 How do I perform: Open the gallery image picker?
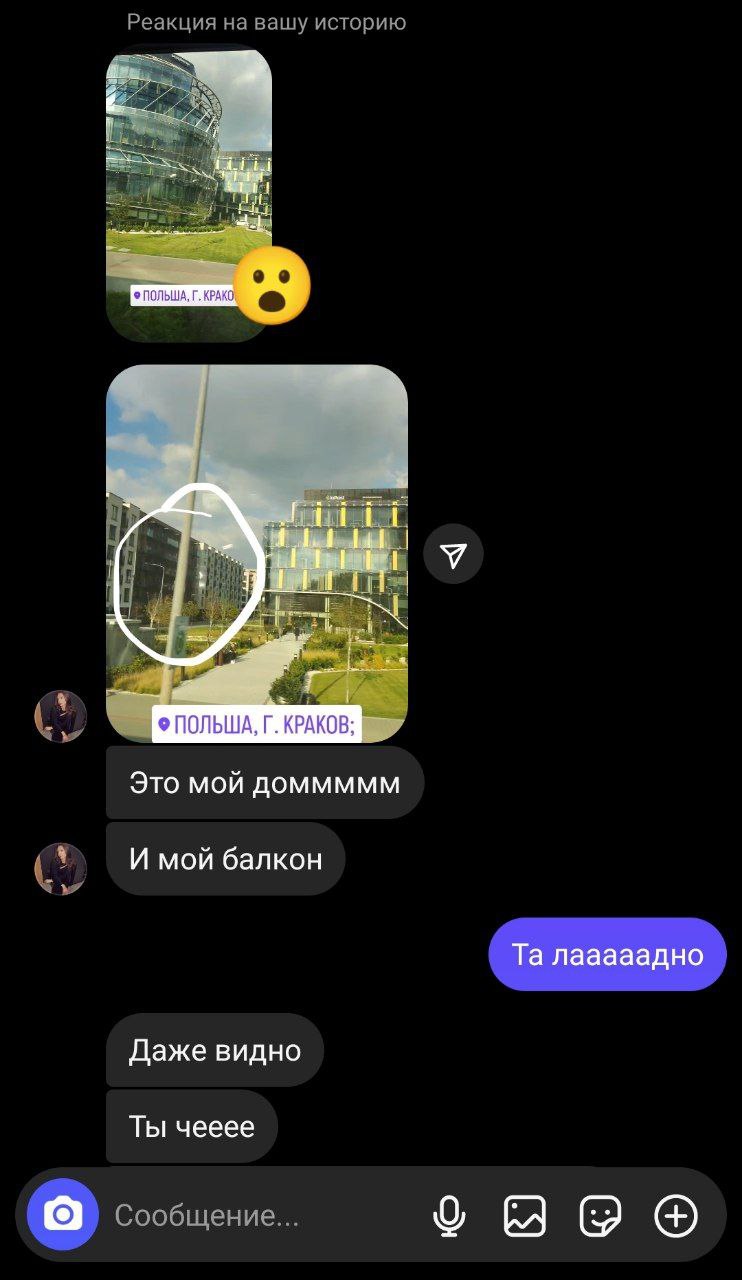pyautogui.click(x=524, y=1216)
